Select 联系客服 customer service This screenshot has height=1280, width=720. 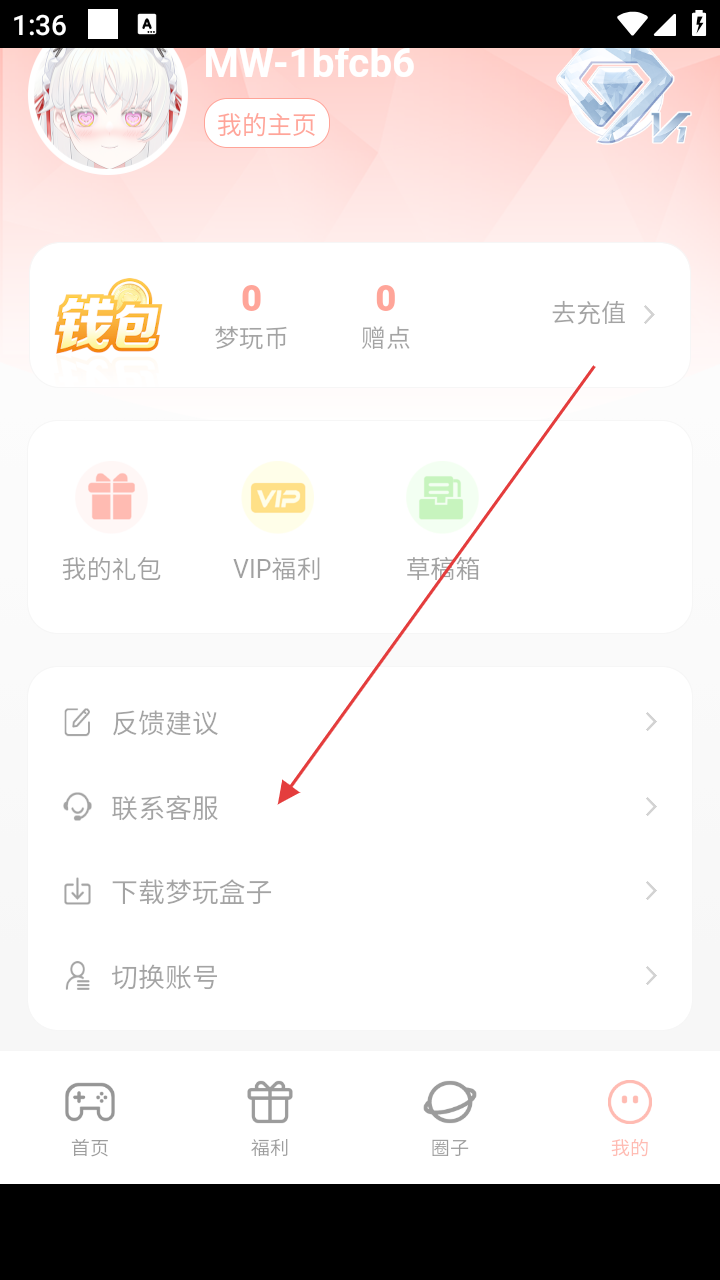pos(360,807)
